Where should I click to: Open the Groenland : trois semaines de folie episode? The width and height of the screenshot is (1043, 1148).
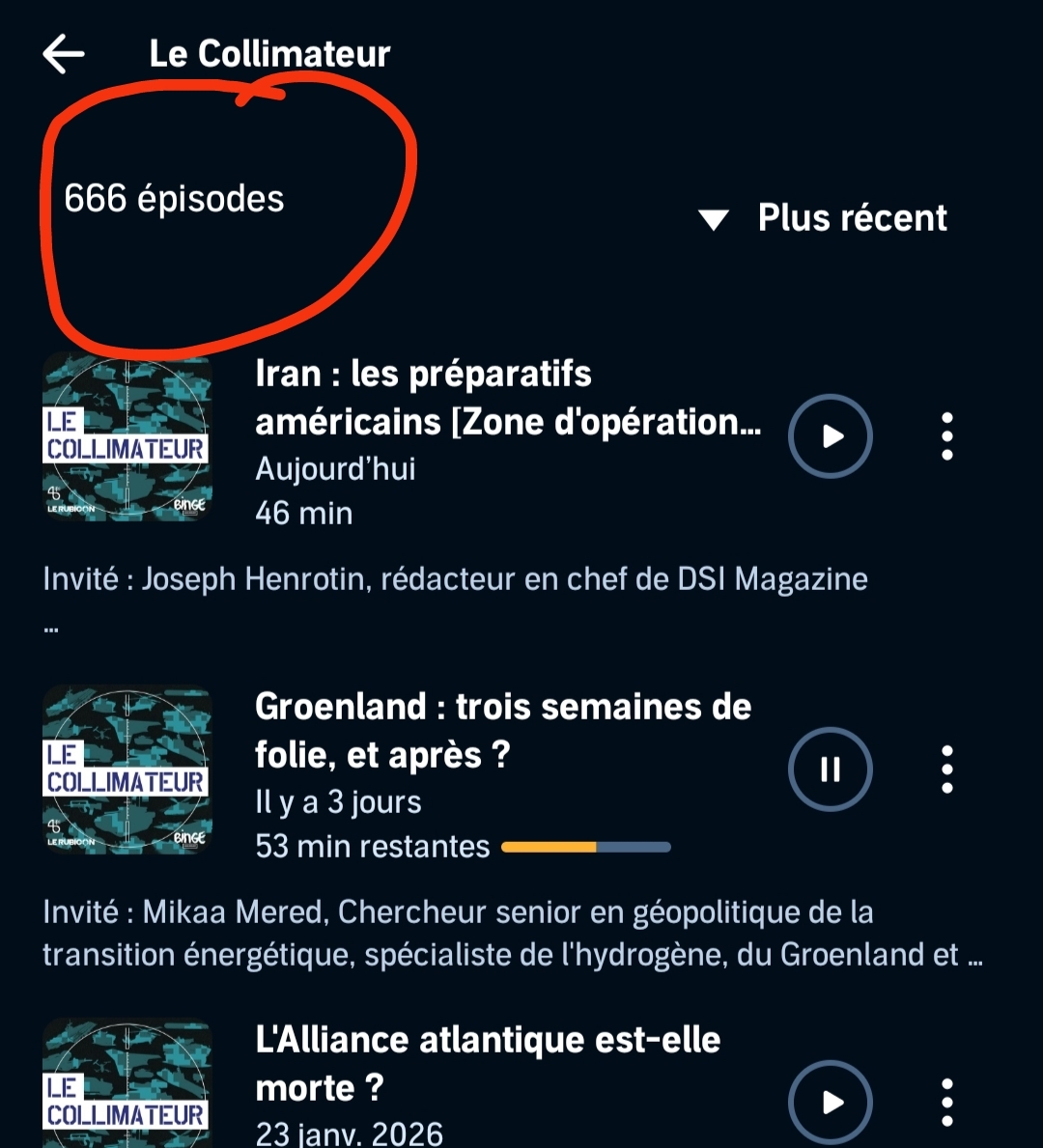(502, 731)
